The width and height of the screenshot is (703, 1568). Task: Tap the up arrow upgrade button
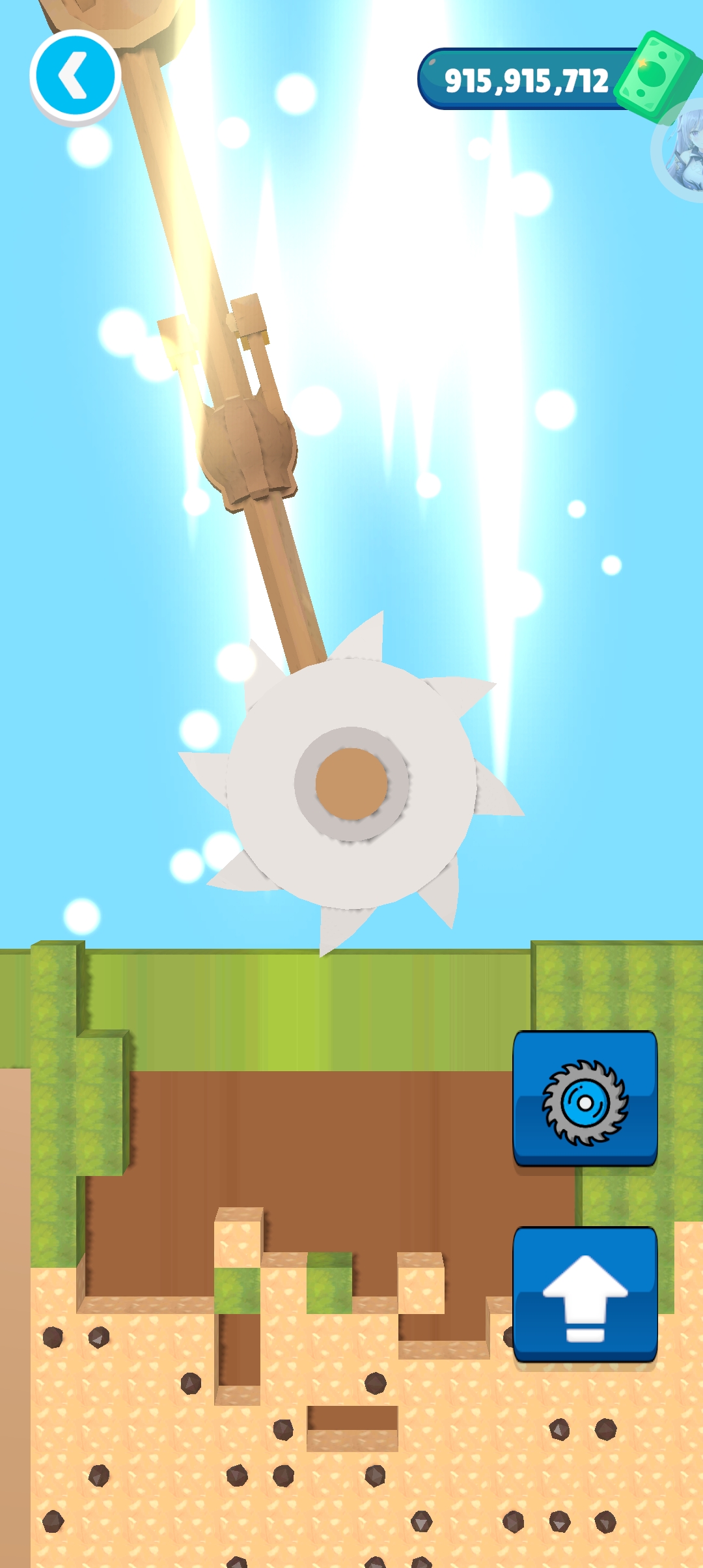585,1295
